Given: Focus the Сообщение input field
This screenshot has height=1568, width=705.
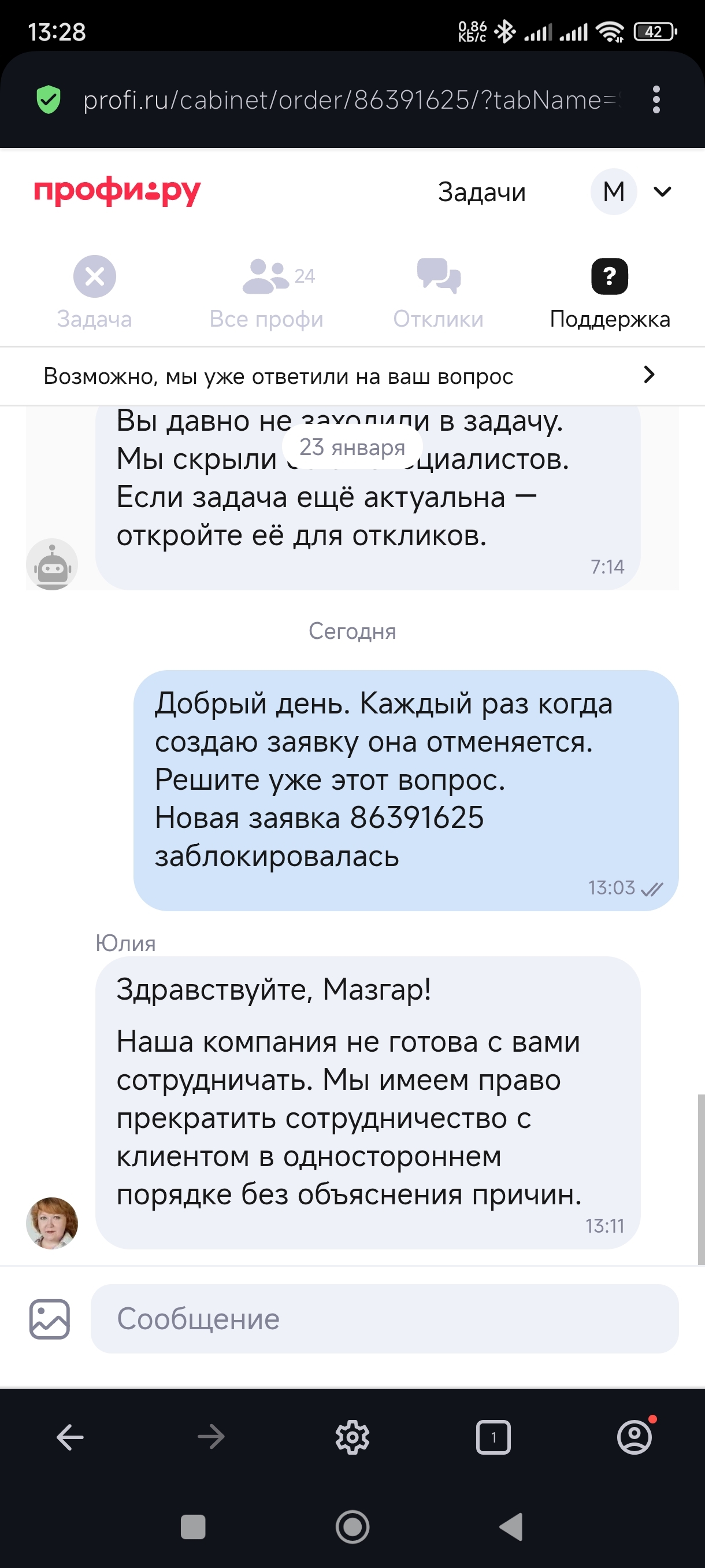Looking at the screenshot, I should [384, 1319].
